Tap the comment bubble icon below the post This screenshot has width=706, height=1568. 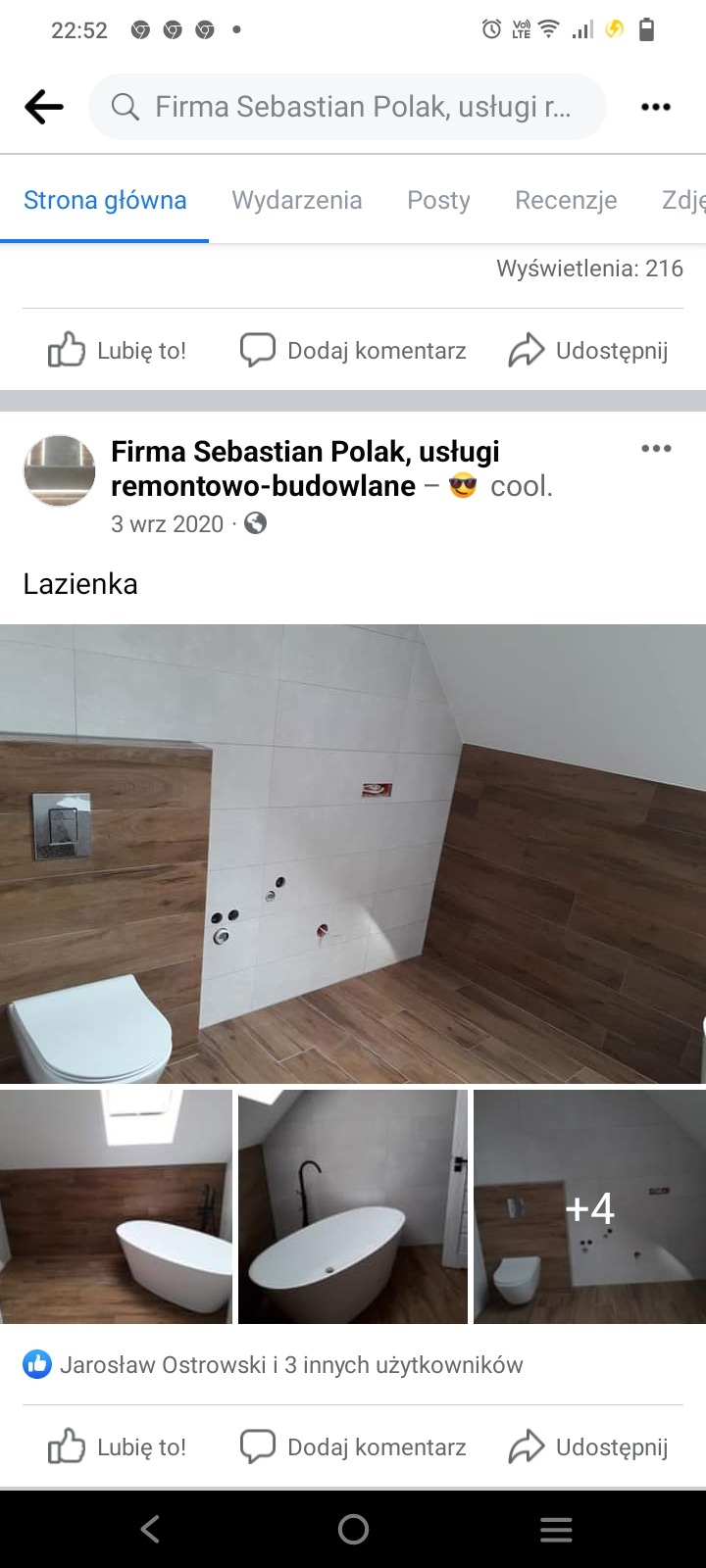[256, 1445]
